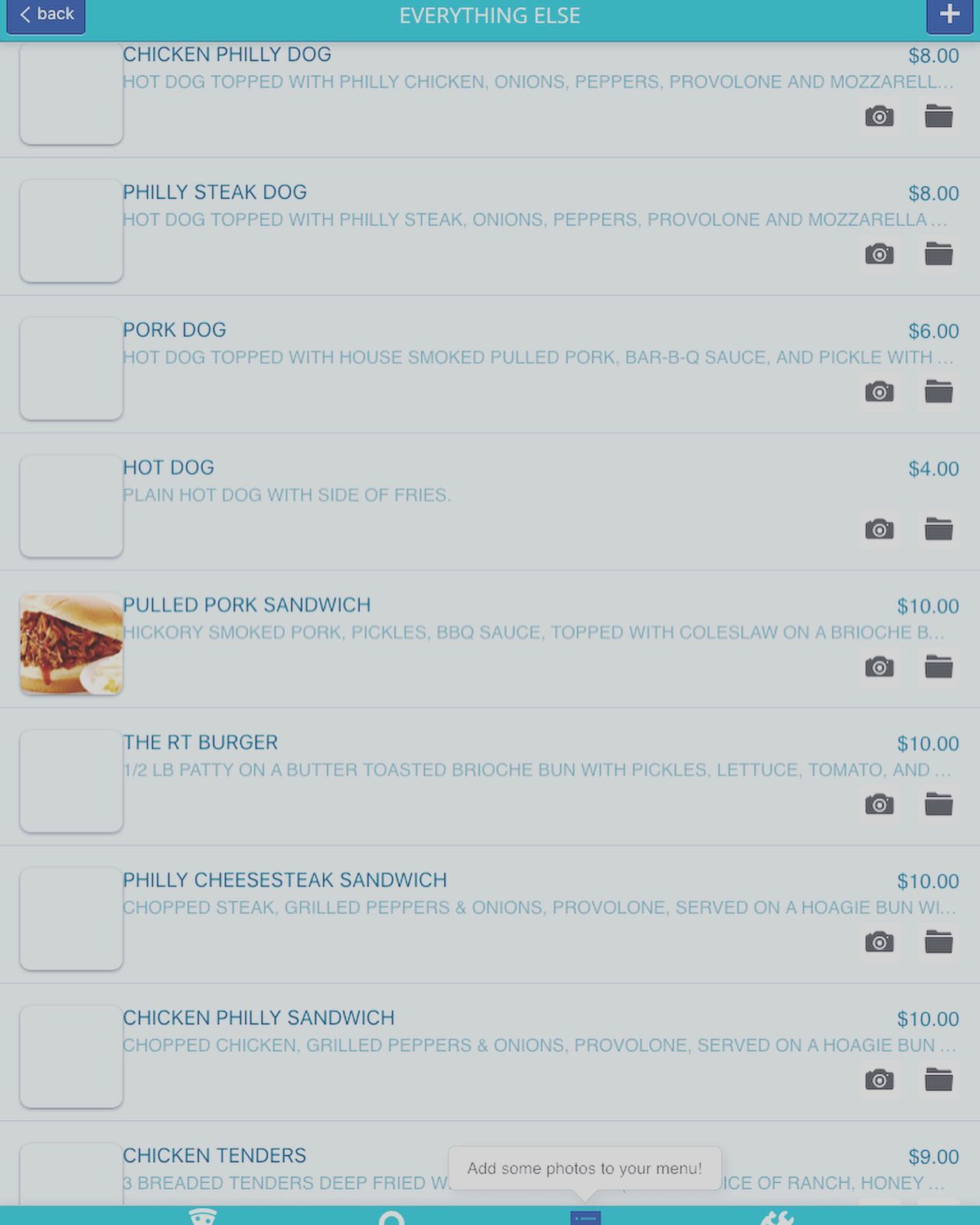
Task: Add a new menu item with plus
Action: click(x=949, y=15)
